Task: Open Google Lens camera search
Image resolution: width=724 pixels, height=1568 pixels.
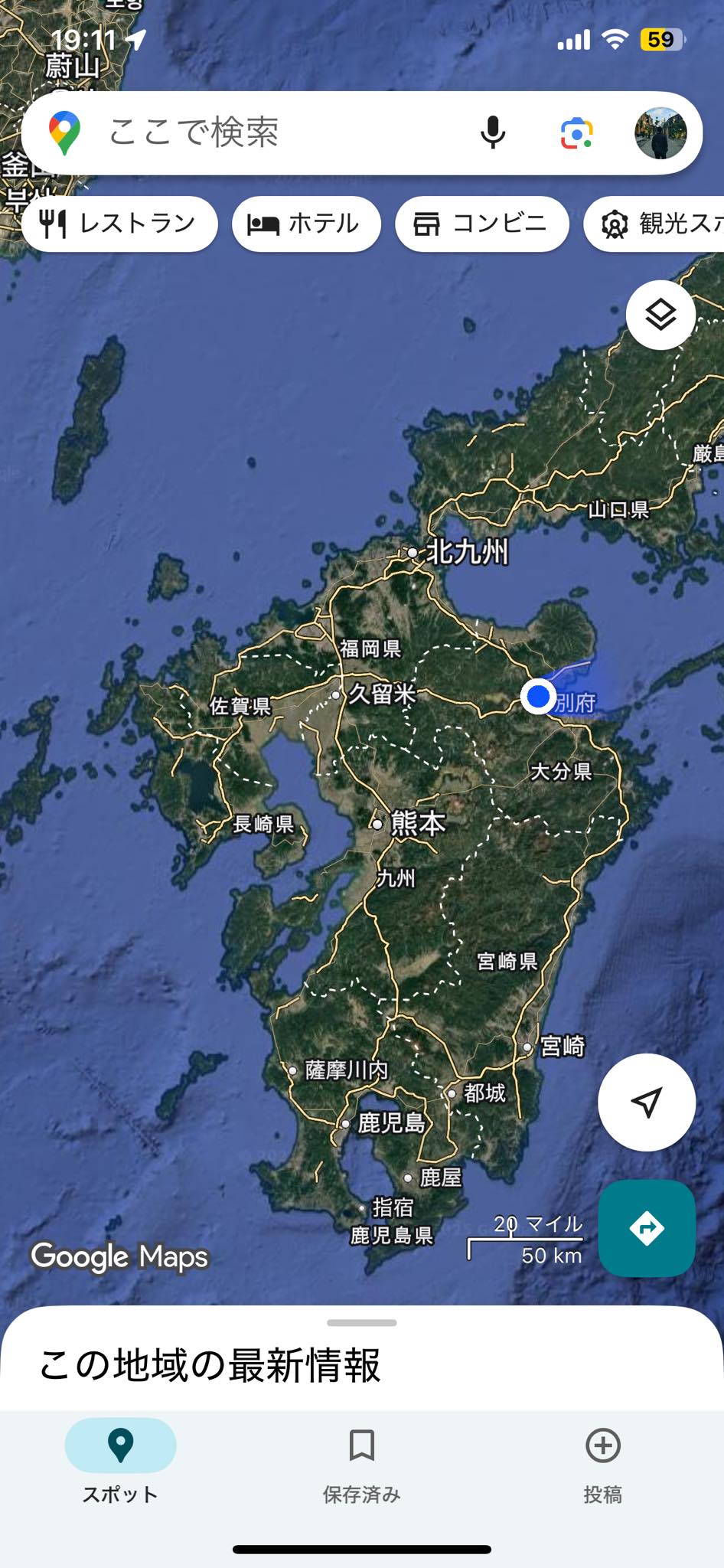Action: (x=576, y=133)
